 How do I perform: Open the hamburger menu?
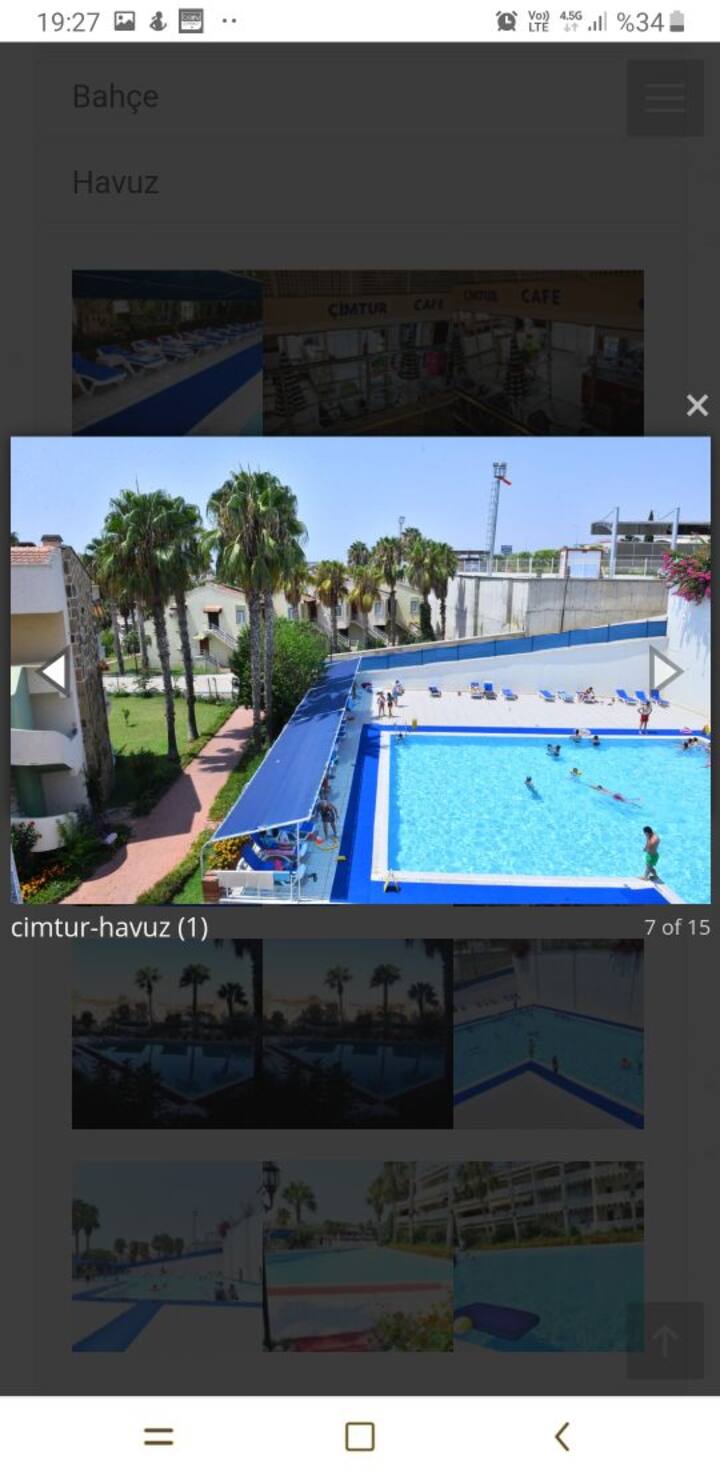[665, 98]
